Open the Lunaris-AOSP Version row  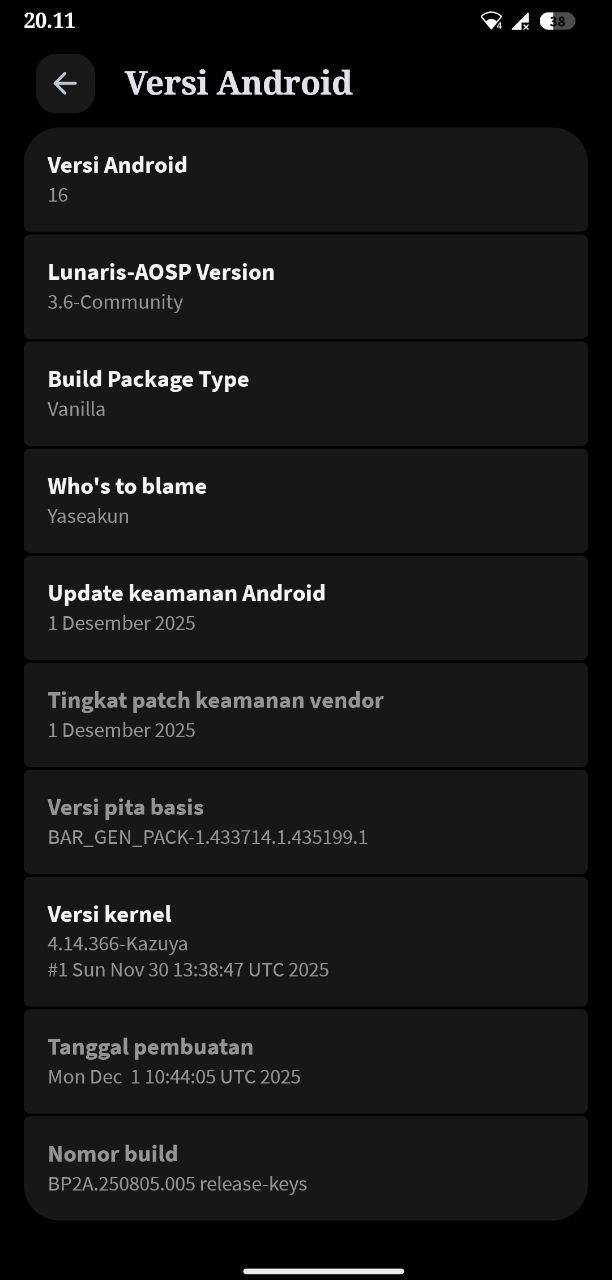[305, 286]
